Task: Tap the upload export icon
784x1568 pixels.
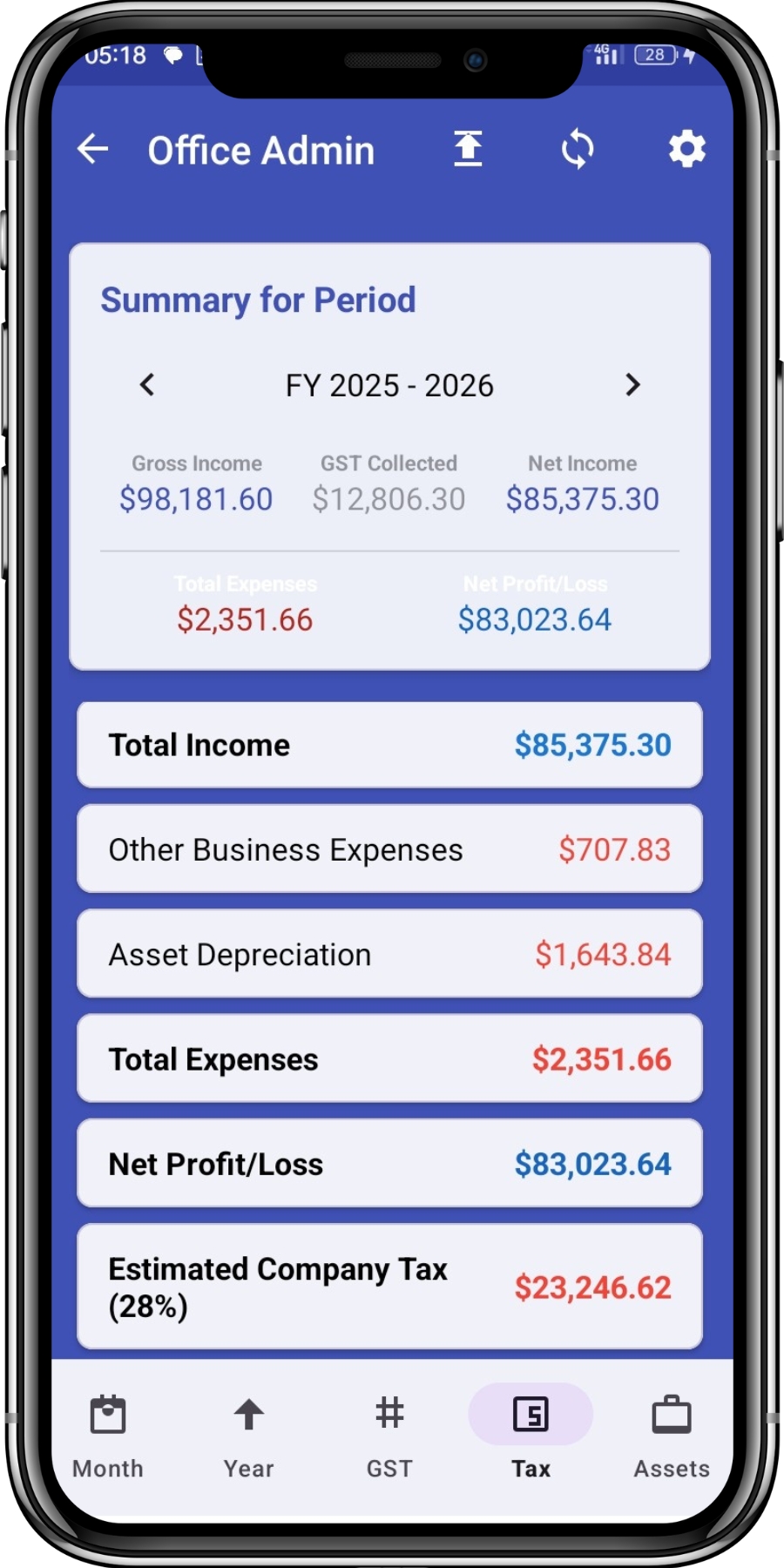Action: click(x=468, y=149)
